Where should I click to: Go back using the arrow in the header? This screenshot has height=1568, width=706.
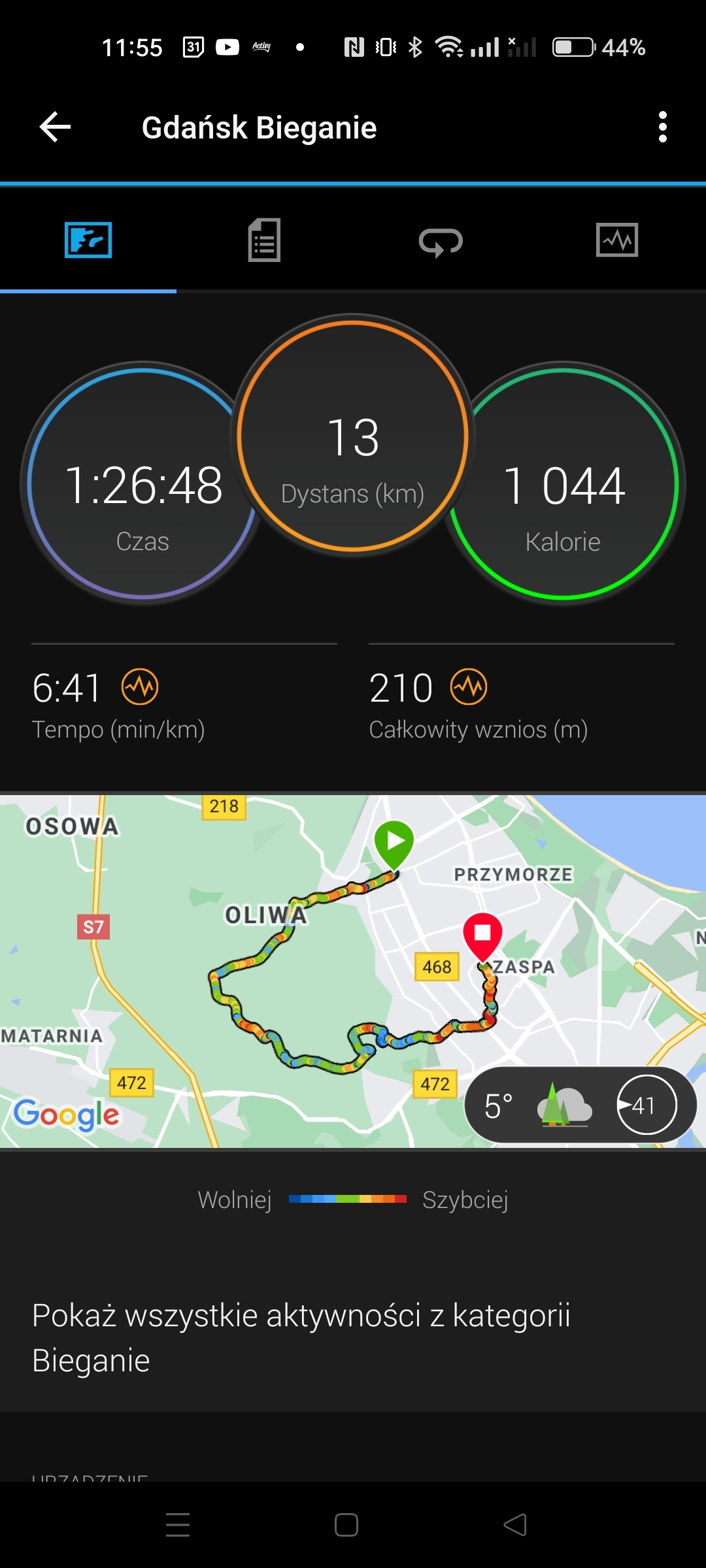tap(55, 127)
